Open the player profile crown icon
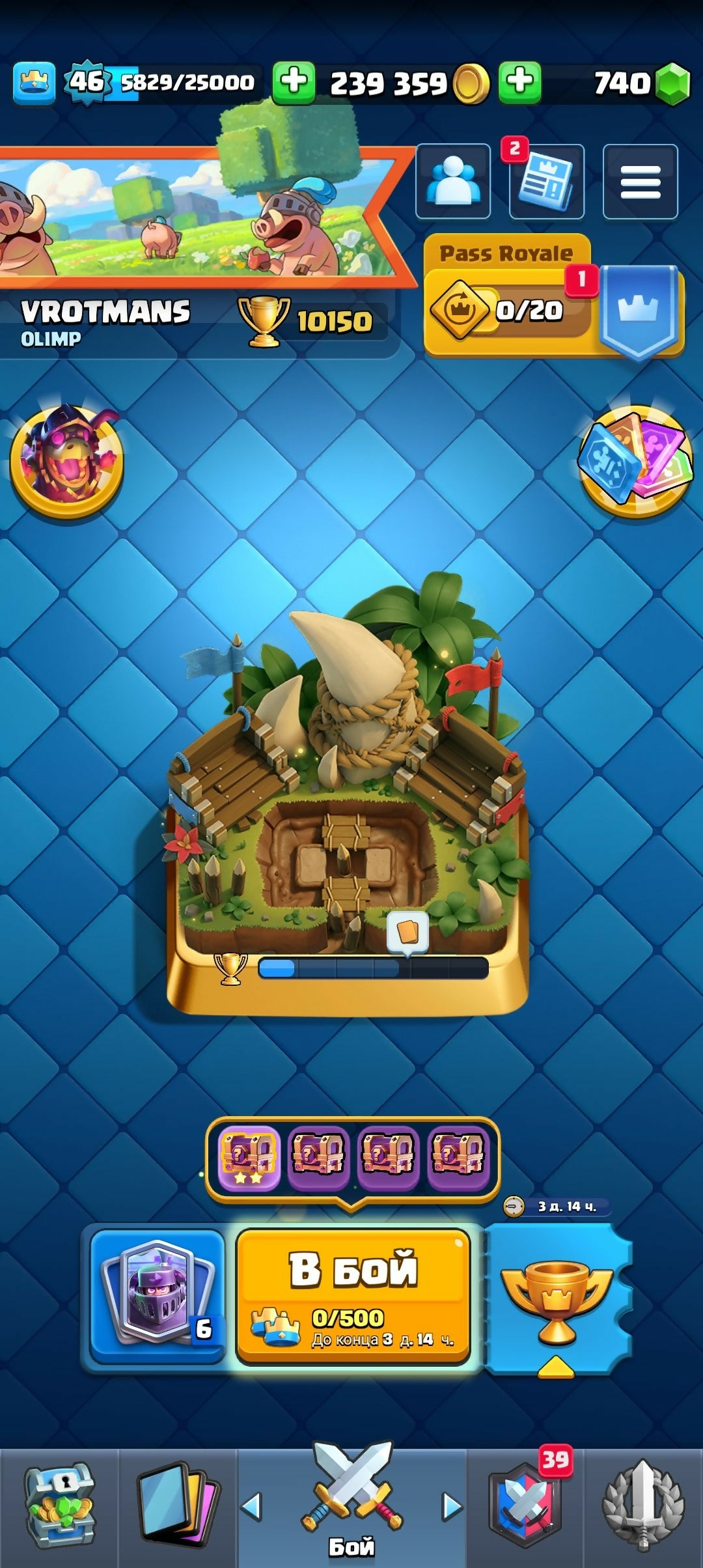This screenshot has width=703, height=1568. coord(34,83)
